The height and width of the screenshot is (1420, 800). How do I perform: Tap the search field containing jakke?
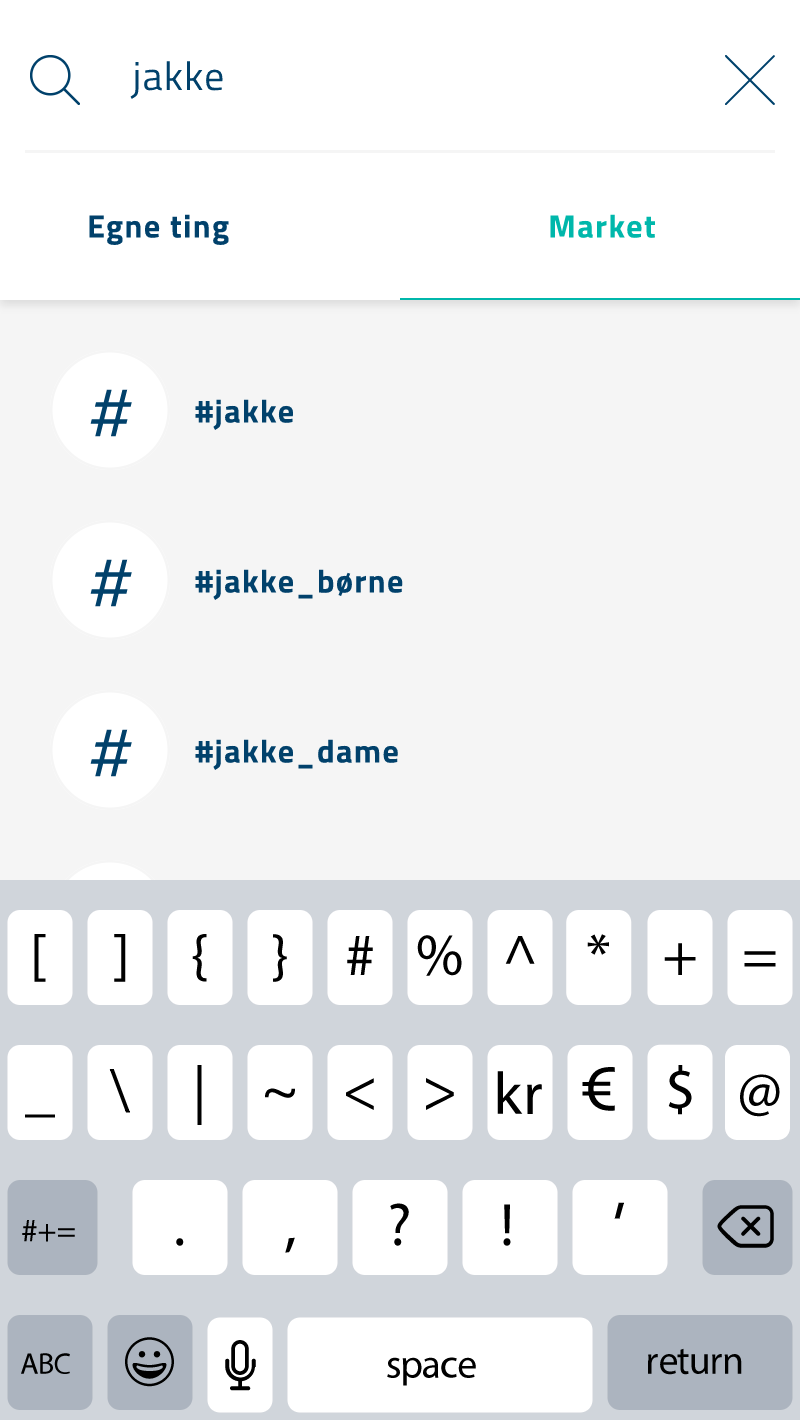[x=400, y=78]
